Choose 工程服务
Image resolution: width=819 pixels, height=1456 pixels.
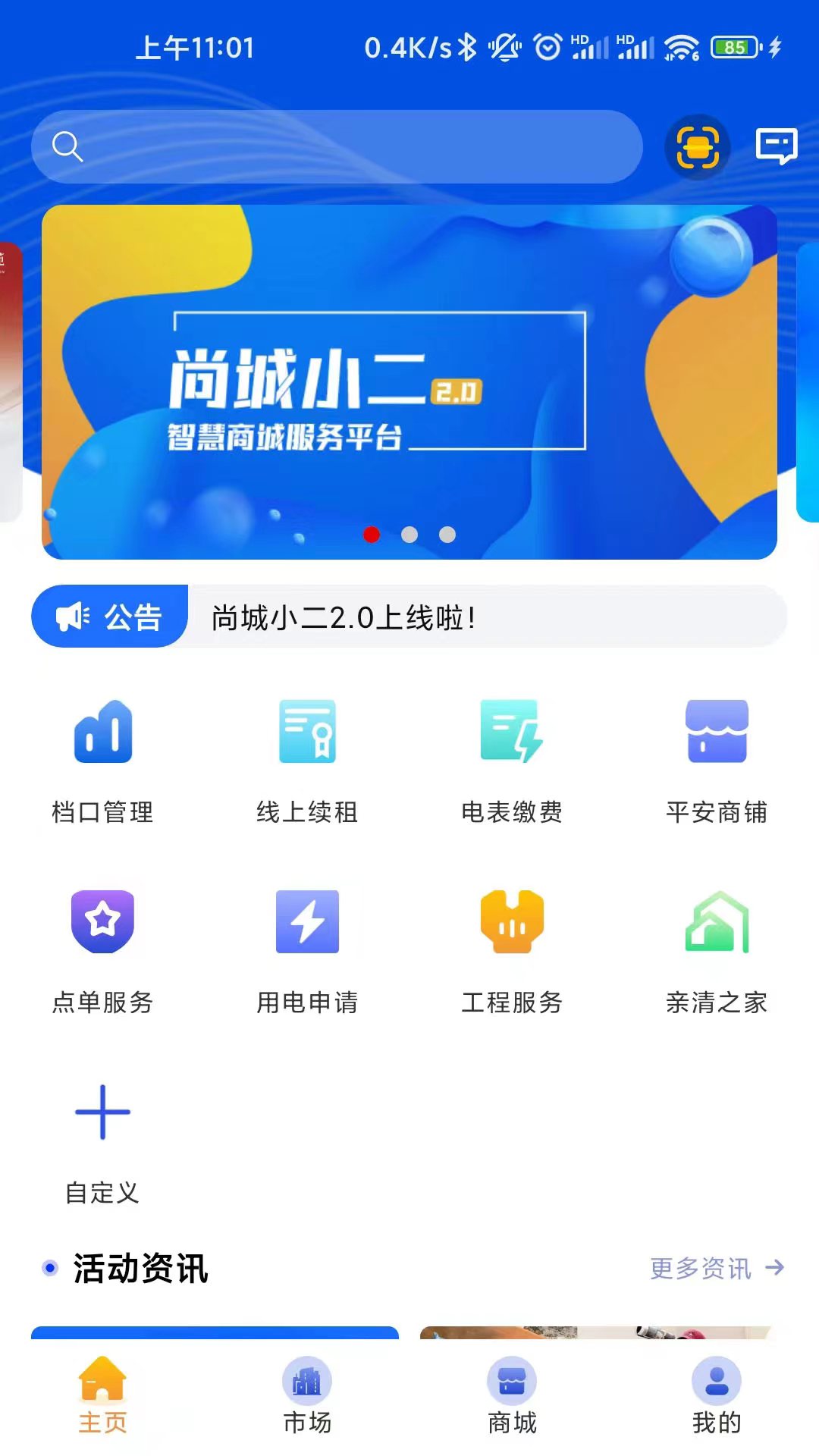tap(512, 951)
